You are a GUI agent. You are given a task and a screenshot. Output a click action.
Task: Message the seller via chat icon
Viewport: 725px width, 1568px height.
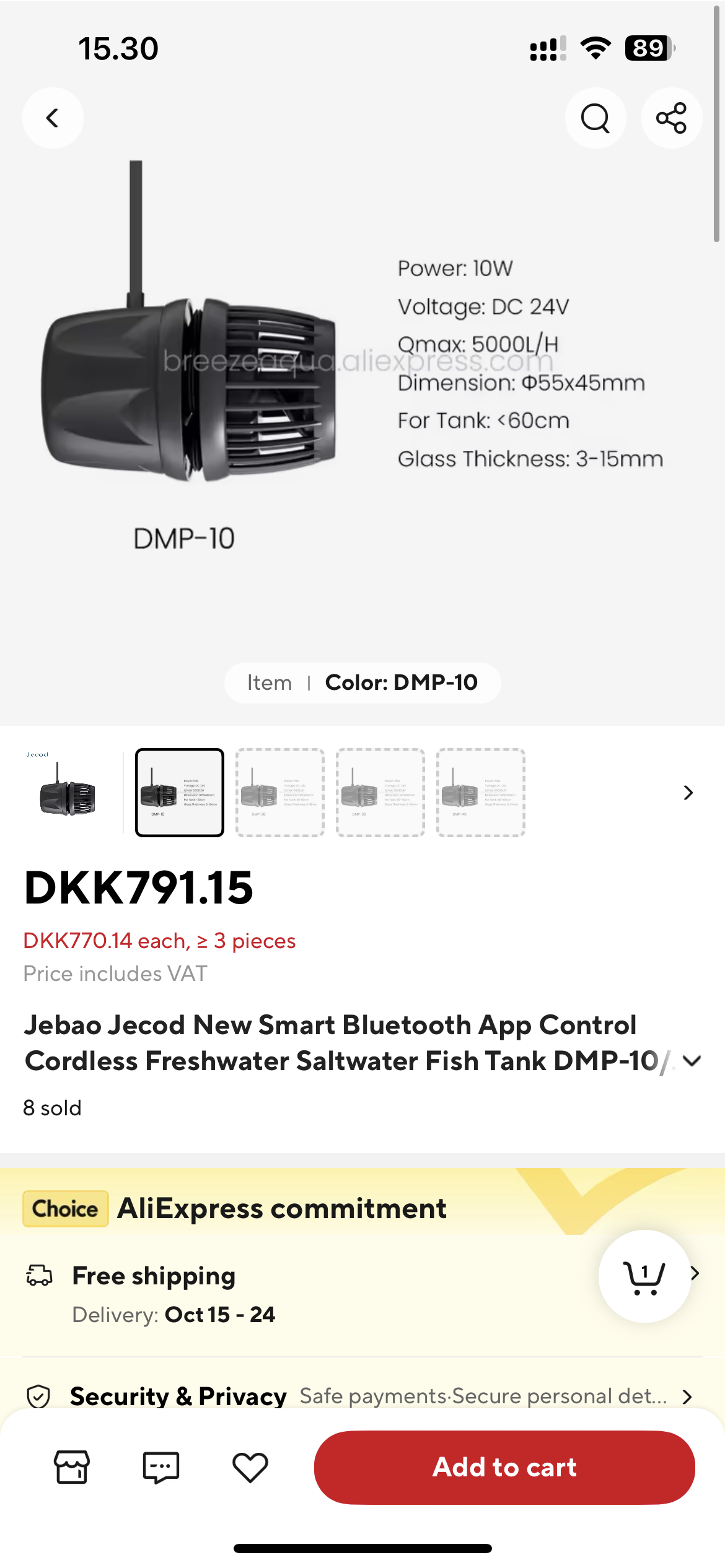(x=161, y=1466)
